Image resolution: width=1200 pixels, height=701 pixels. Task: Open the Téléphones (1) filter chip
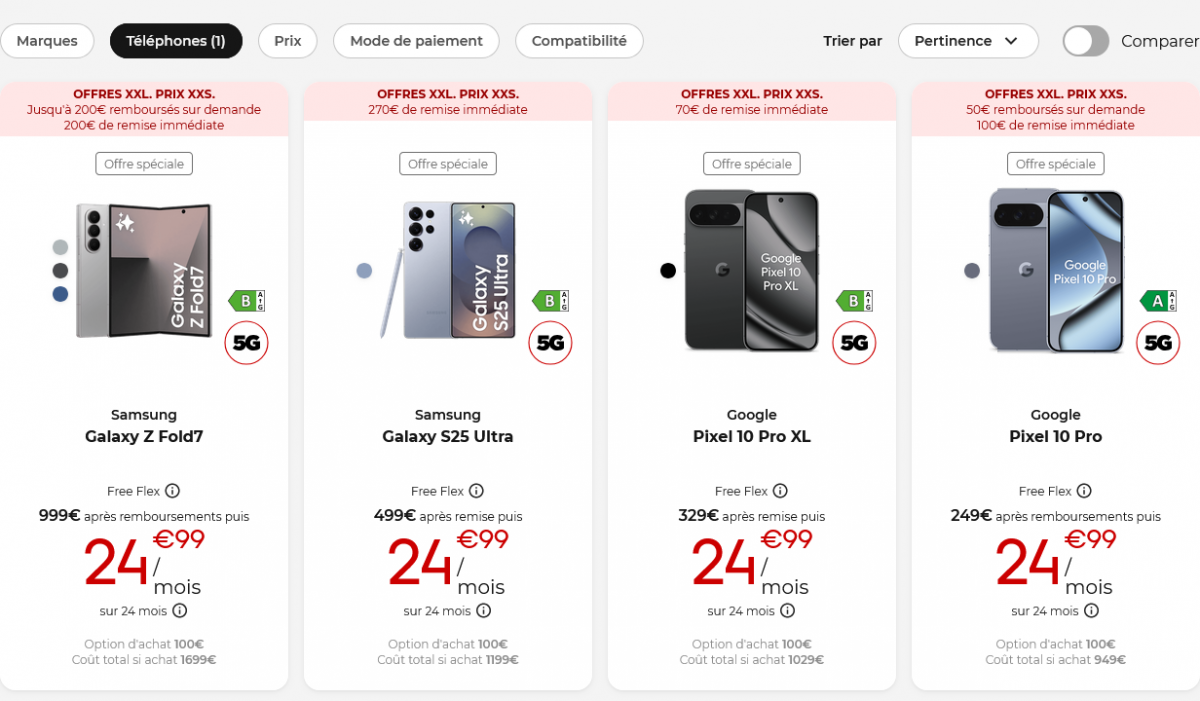tap(176, 41)
